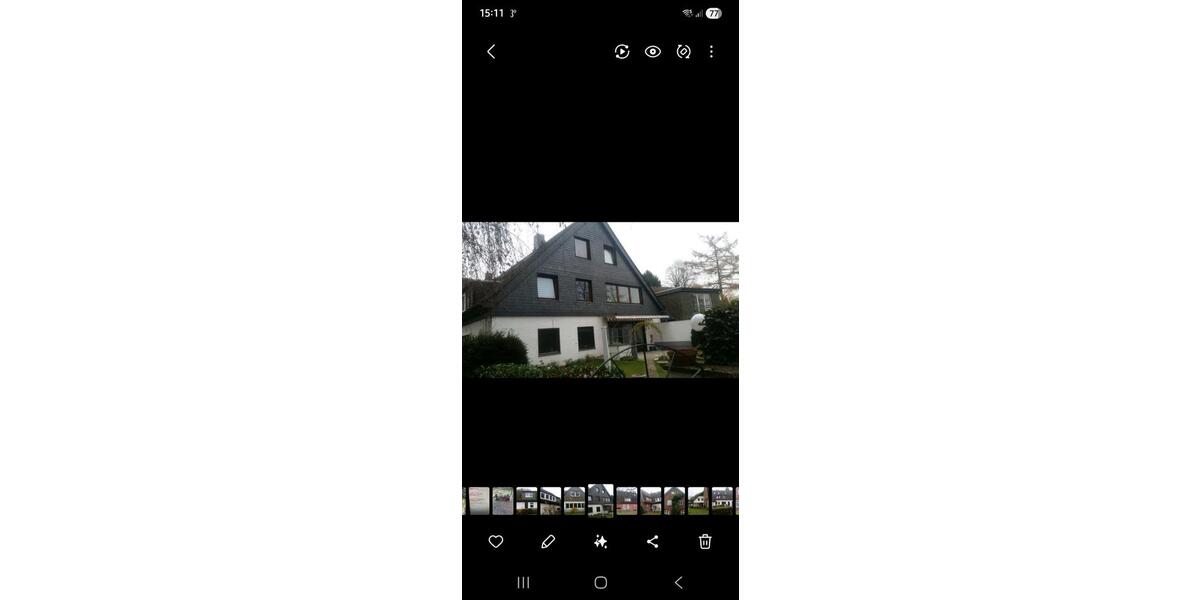Edit the photo with the pencil
The height and width of the screenshot is (600, 1200).
[548, 542]
